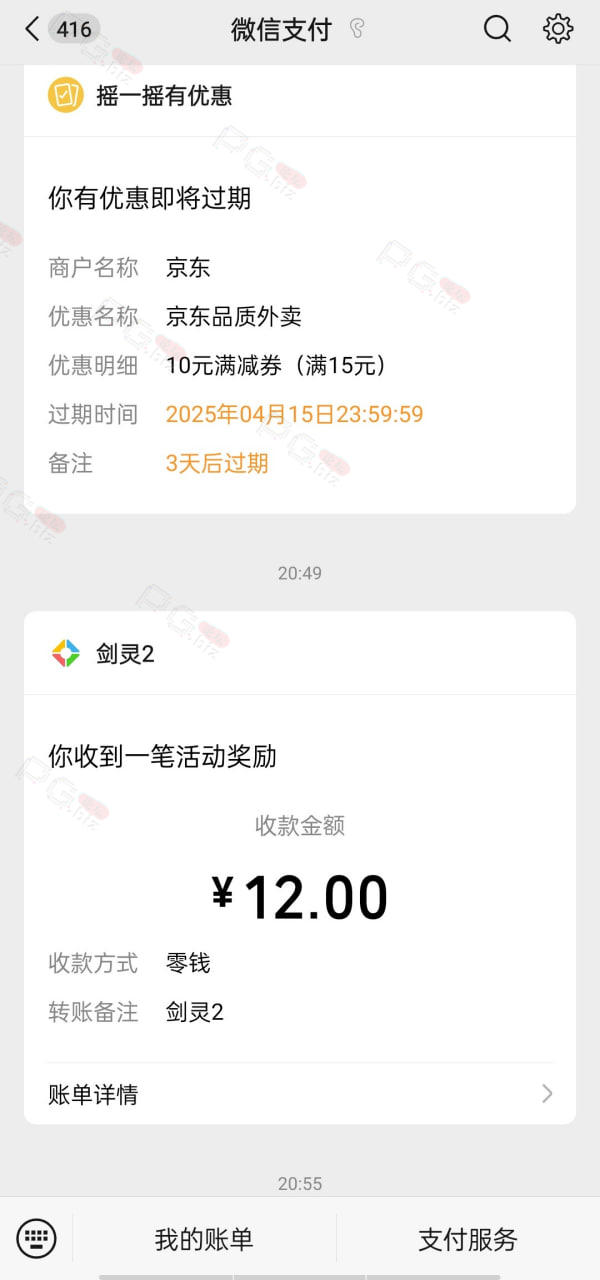The height and width of the screenshot is (1280, 600).
Task: Open the settings gear
Action: [x=558, y=29]
